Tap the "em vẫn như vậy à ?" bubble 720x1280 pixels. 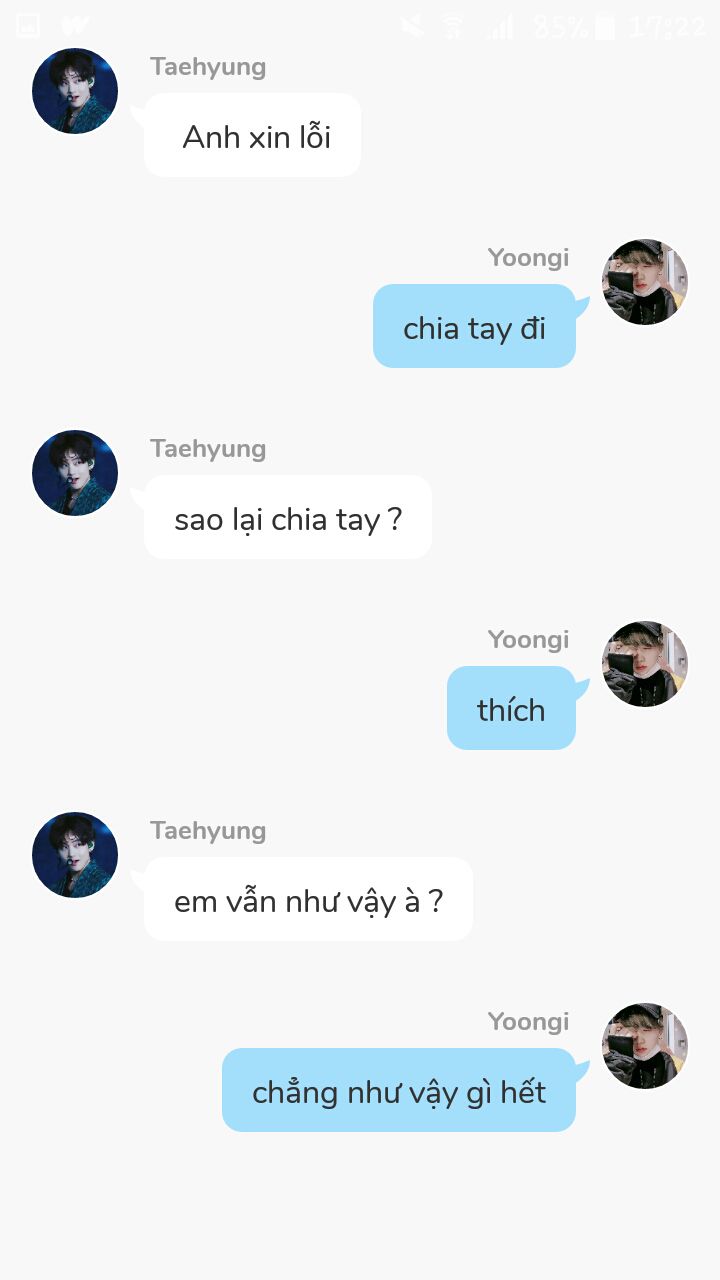pos(308,900)
